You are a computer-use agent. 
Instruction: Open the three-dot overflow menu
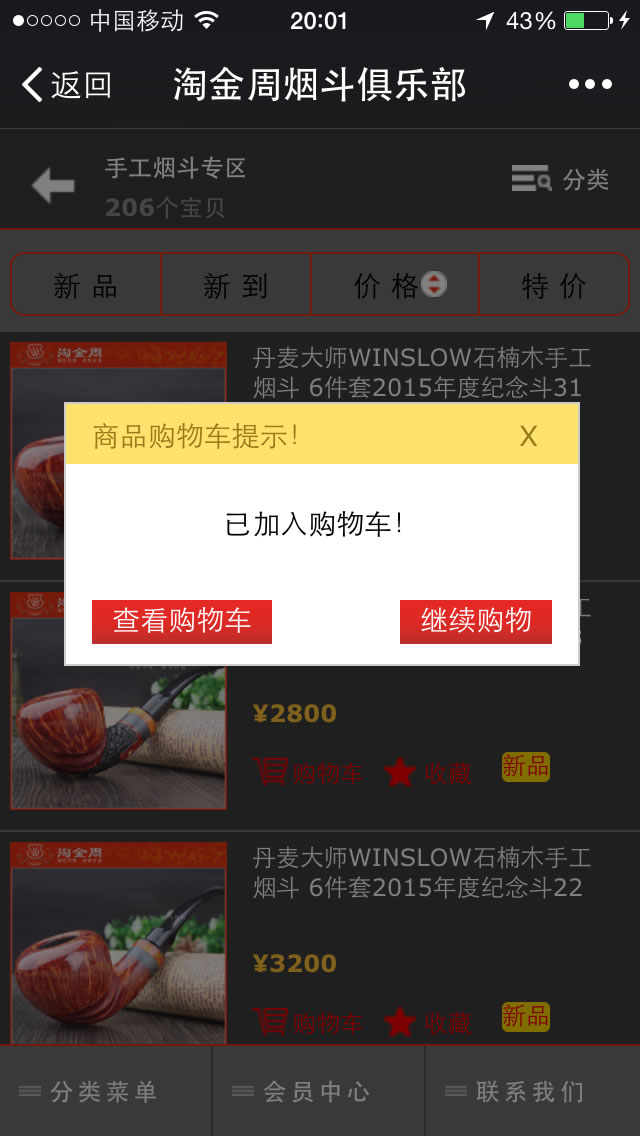coord(590,85)
